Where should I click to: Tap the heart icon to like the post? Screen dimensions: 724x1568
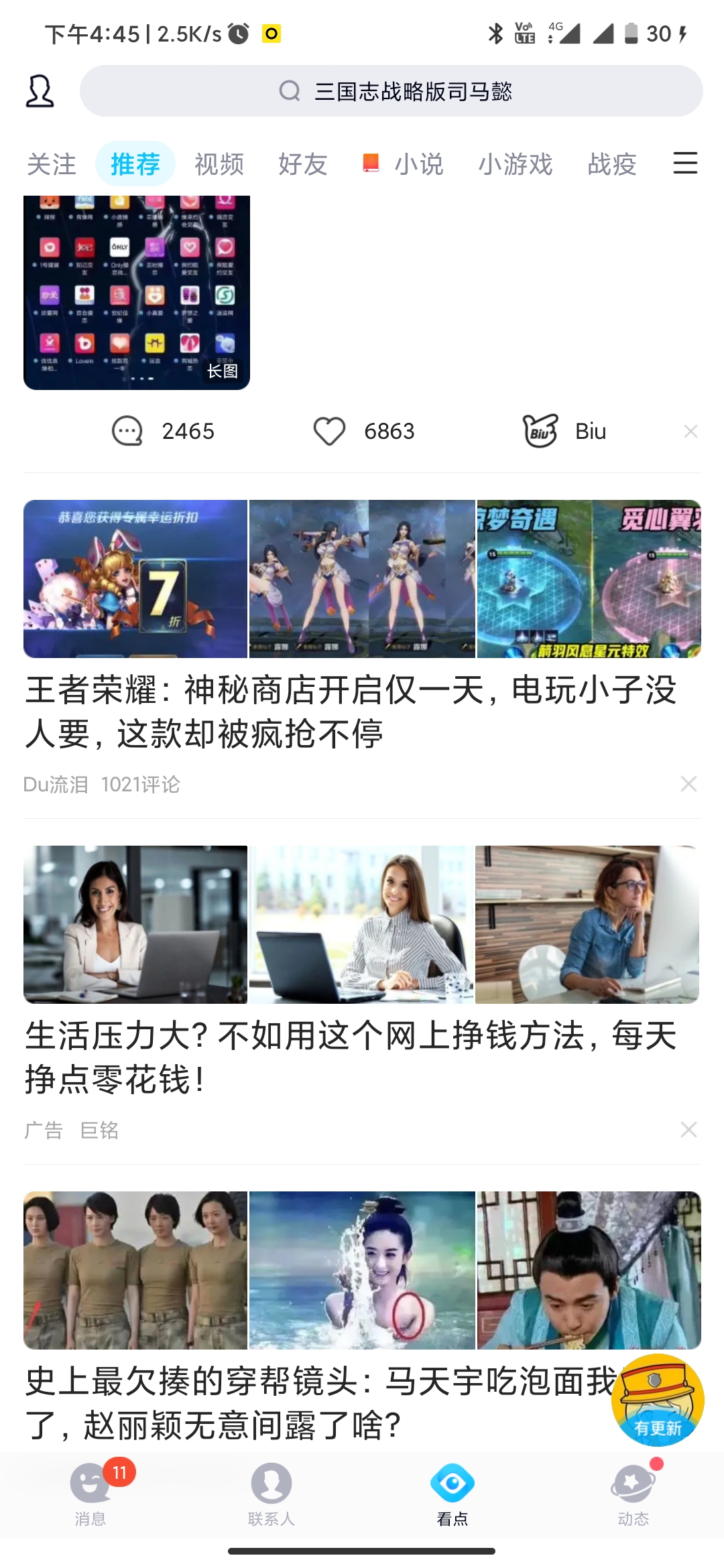328,431
